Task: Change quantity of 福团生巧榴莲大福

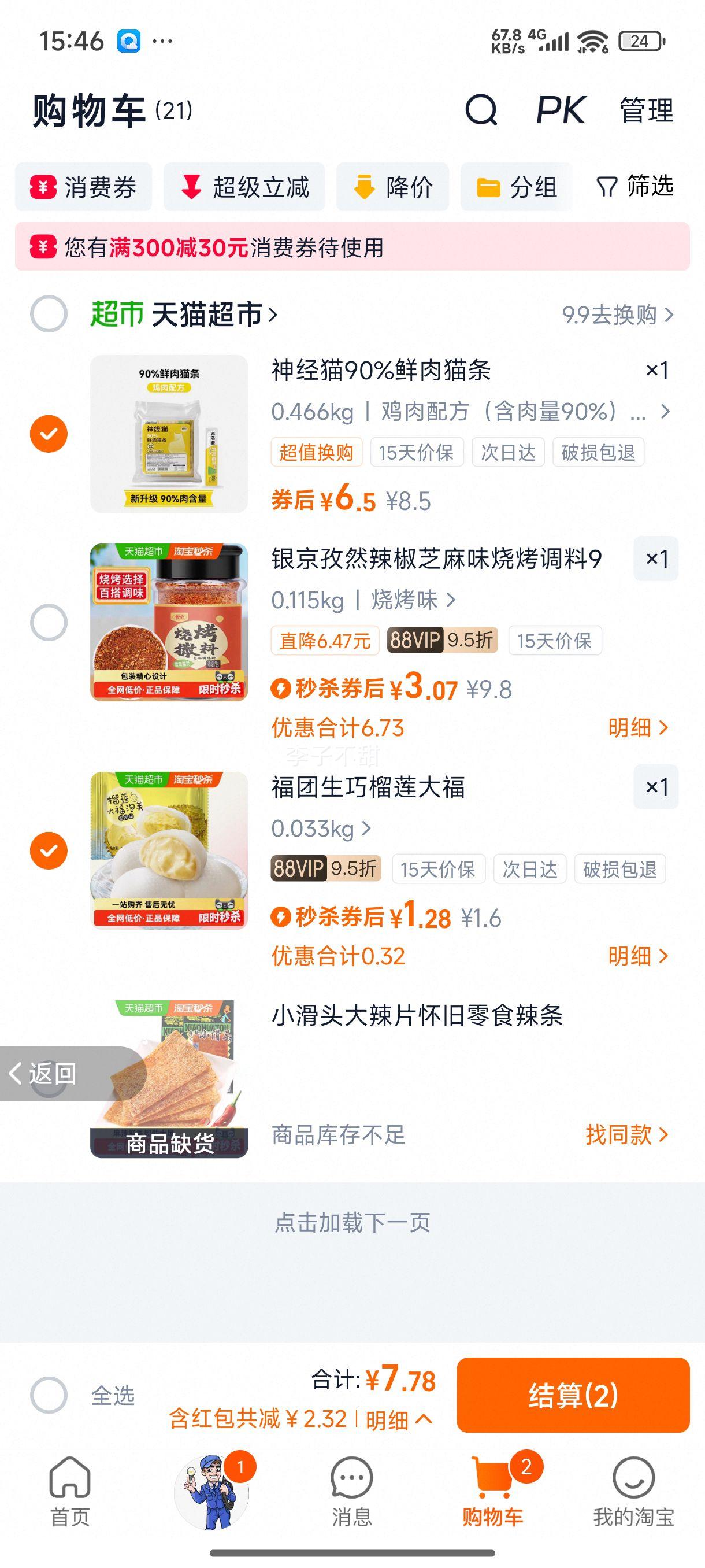Action: (656, 787)
